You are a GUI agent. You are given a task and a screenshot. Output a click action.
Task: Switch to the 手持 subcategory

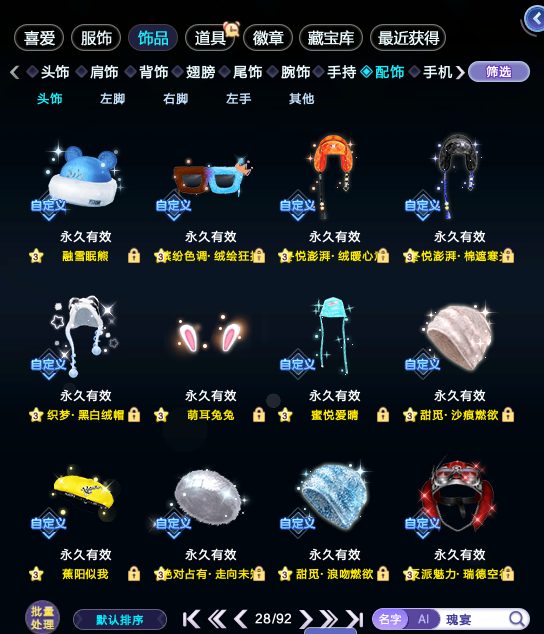[x=341, y=72]
